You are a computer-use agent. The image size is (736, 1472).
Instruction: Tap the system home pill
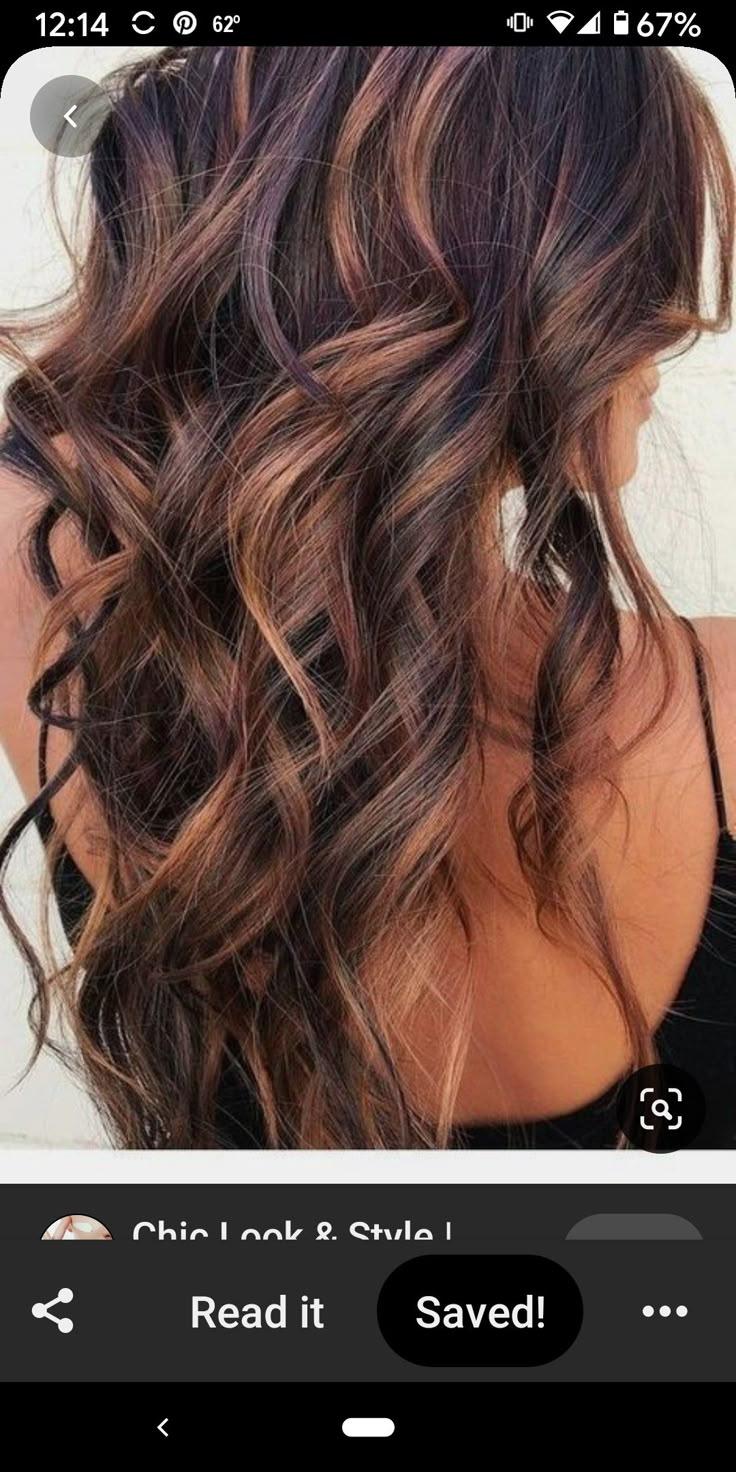368,1427
